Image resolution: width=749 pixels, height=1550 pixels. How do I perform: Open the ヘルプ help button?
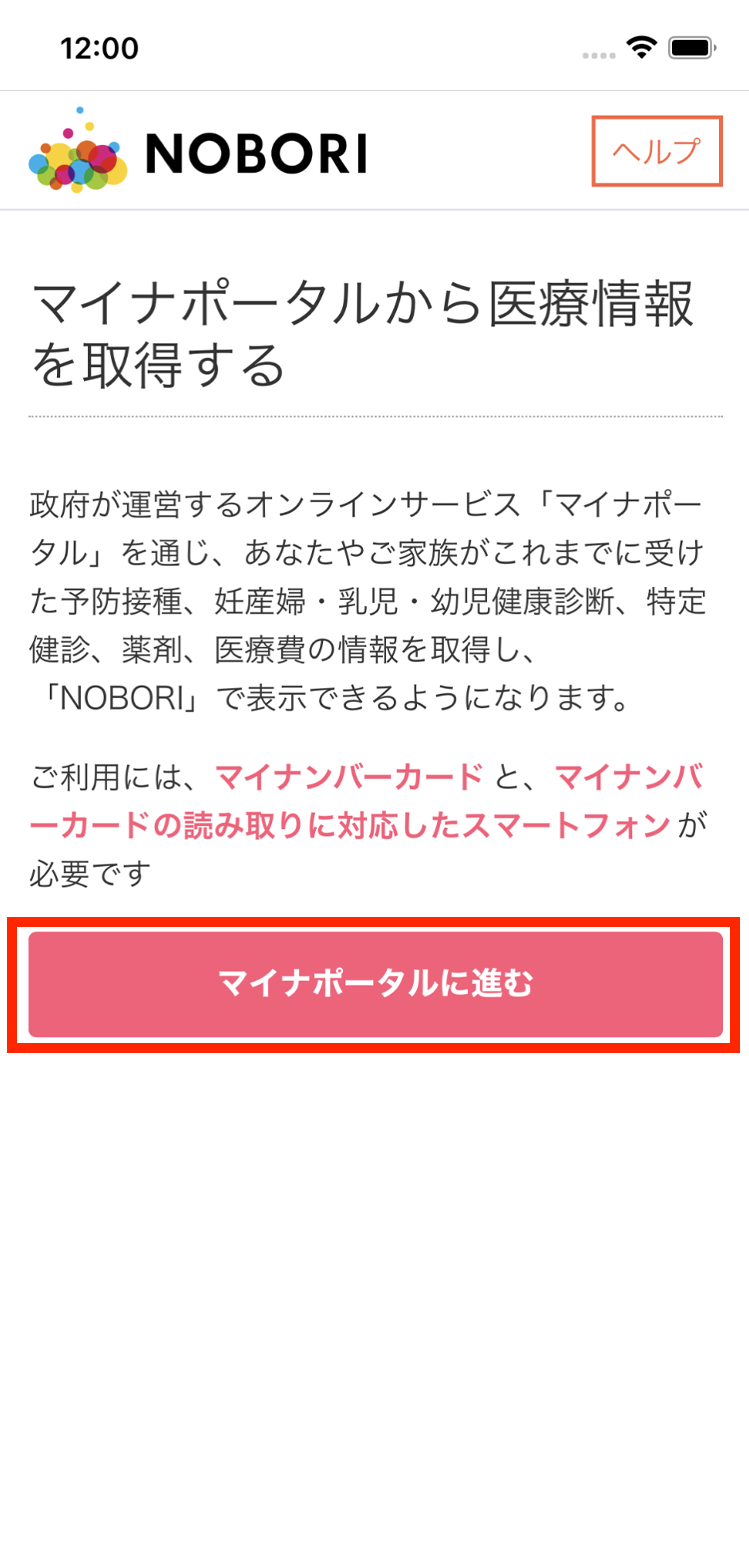(656, 152)
